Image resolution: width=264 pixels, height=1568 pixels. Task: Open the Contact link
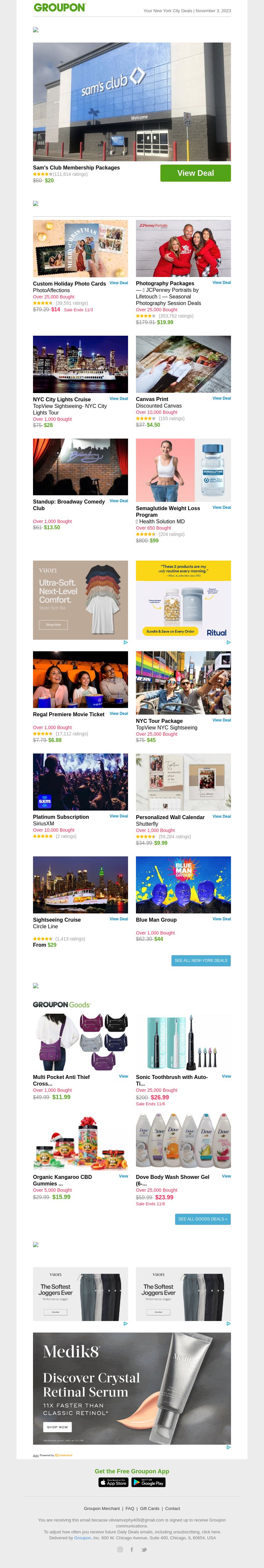click(x=173, y=1508)
